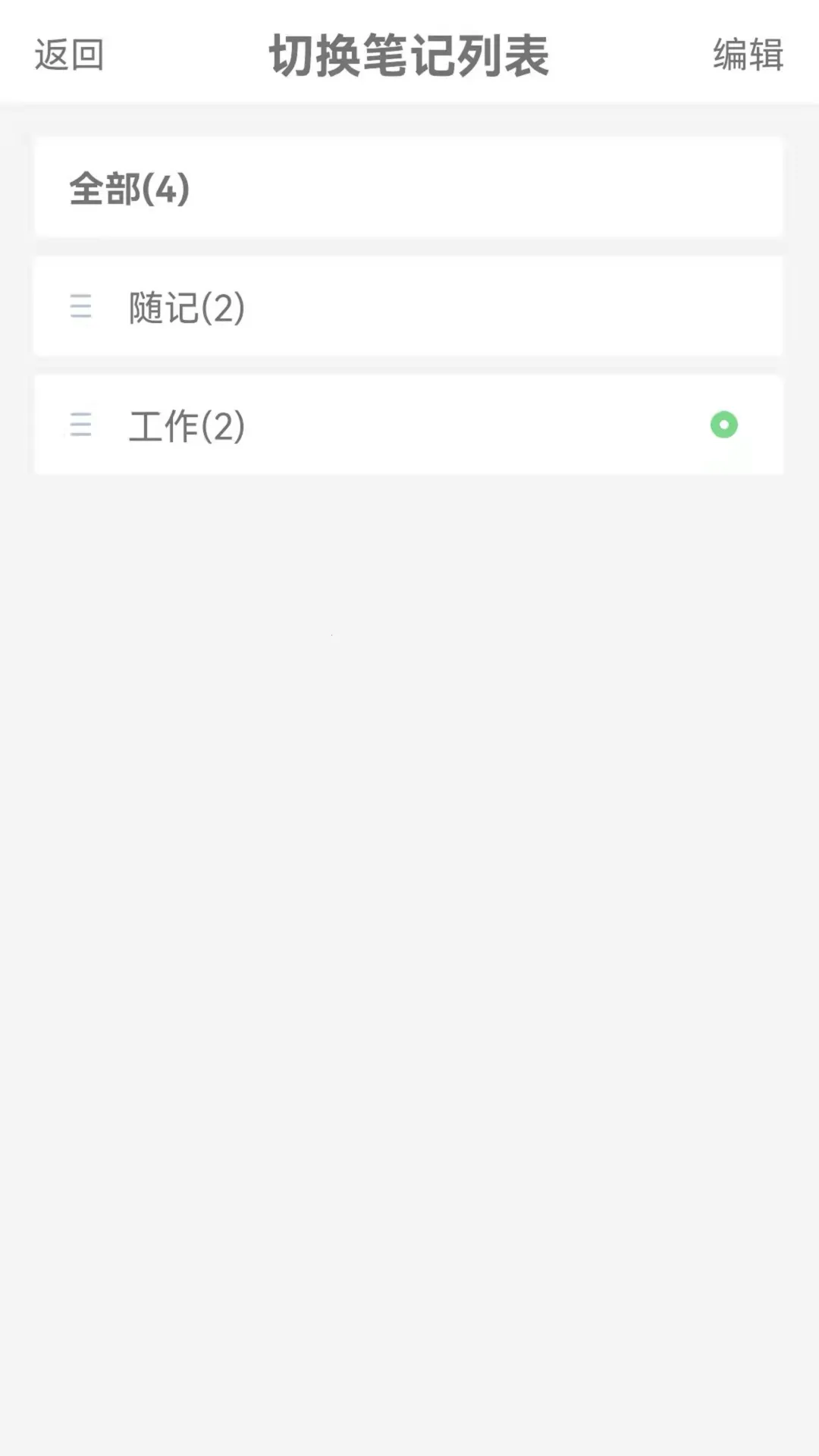
Task: Click the three-line handle of the second notebook
Action: (80, 425)
